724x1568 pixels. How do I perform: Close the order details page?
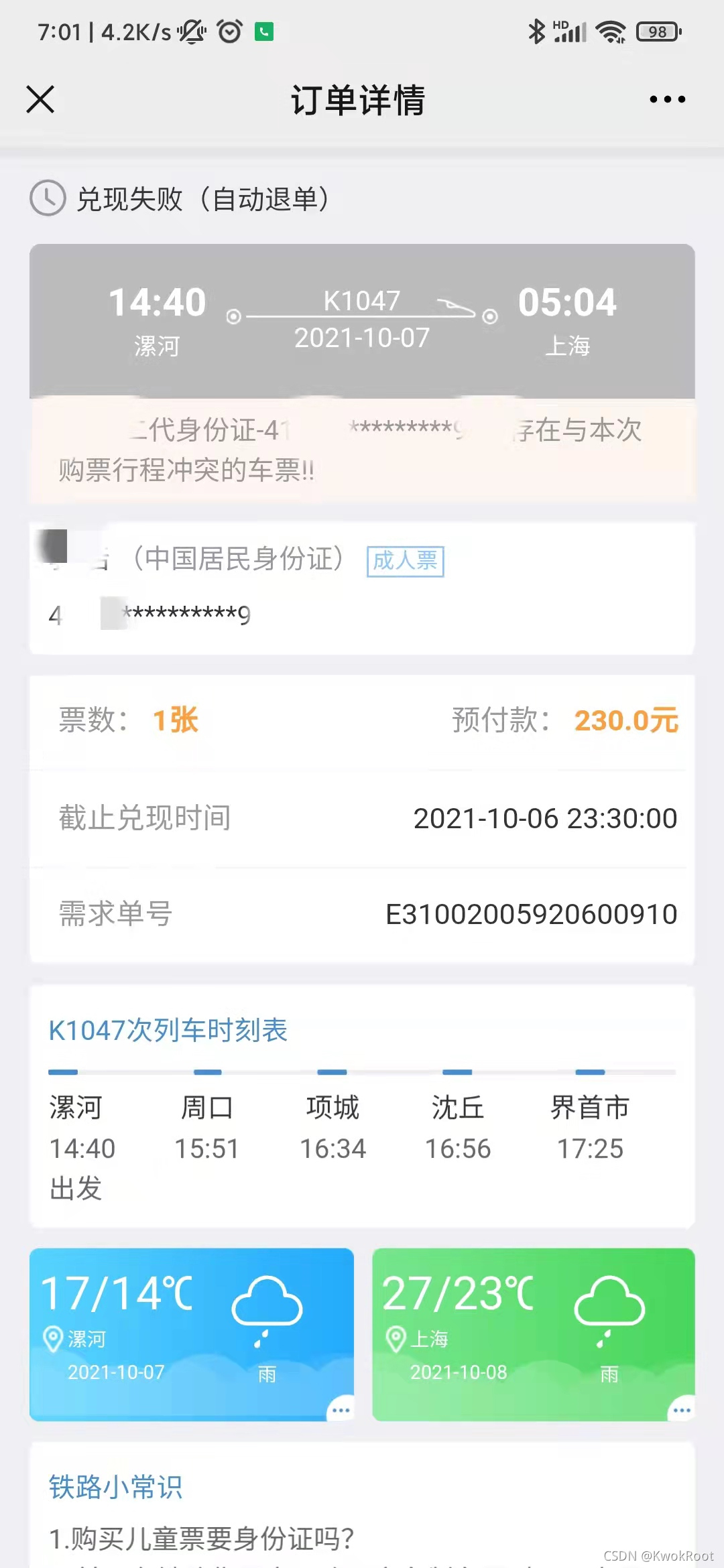(40, 100)
